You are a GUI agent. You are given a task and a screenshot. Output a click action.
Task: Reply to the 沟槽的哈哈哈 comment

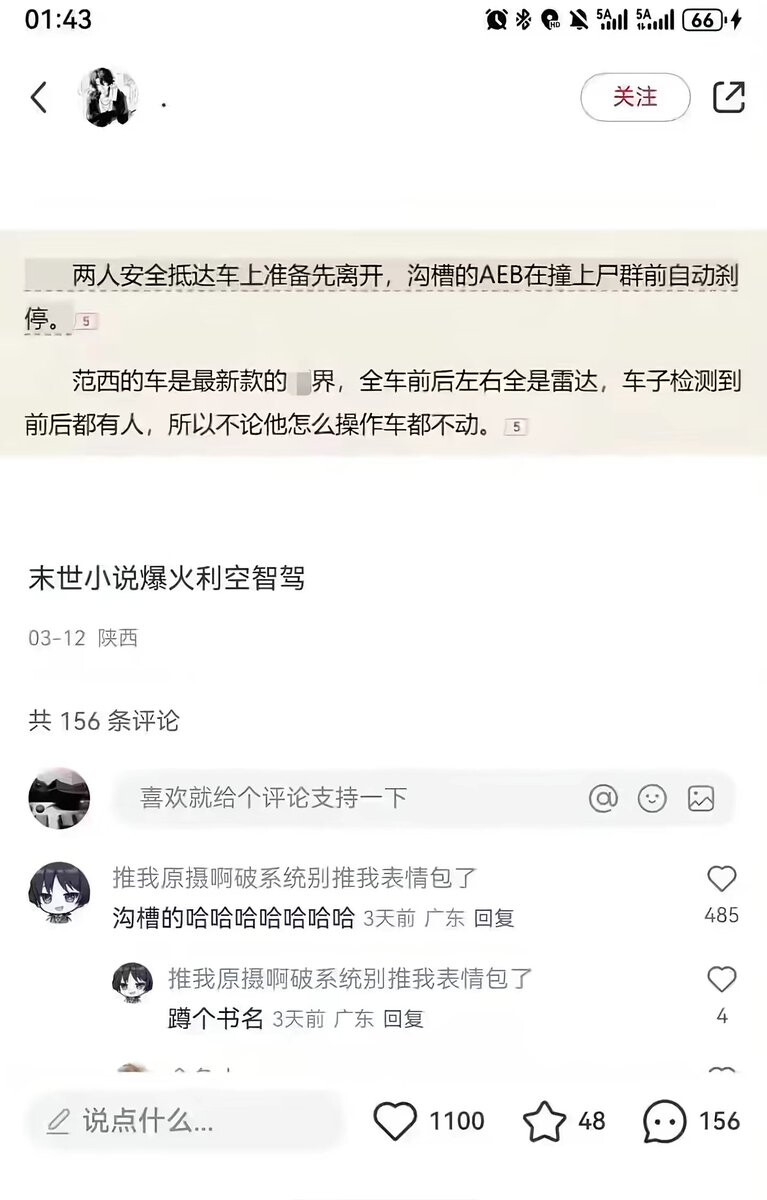494,918
